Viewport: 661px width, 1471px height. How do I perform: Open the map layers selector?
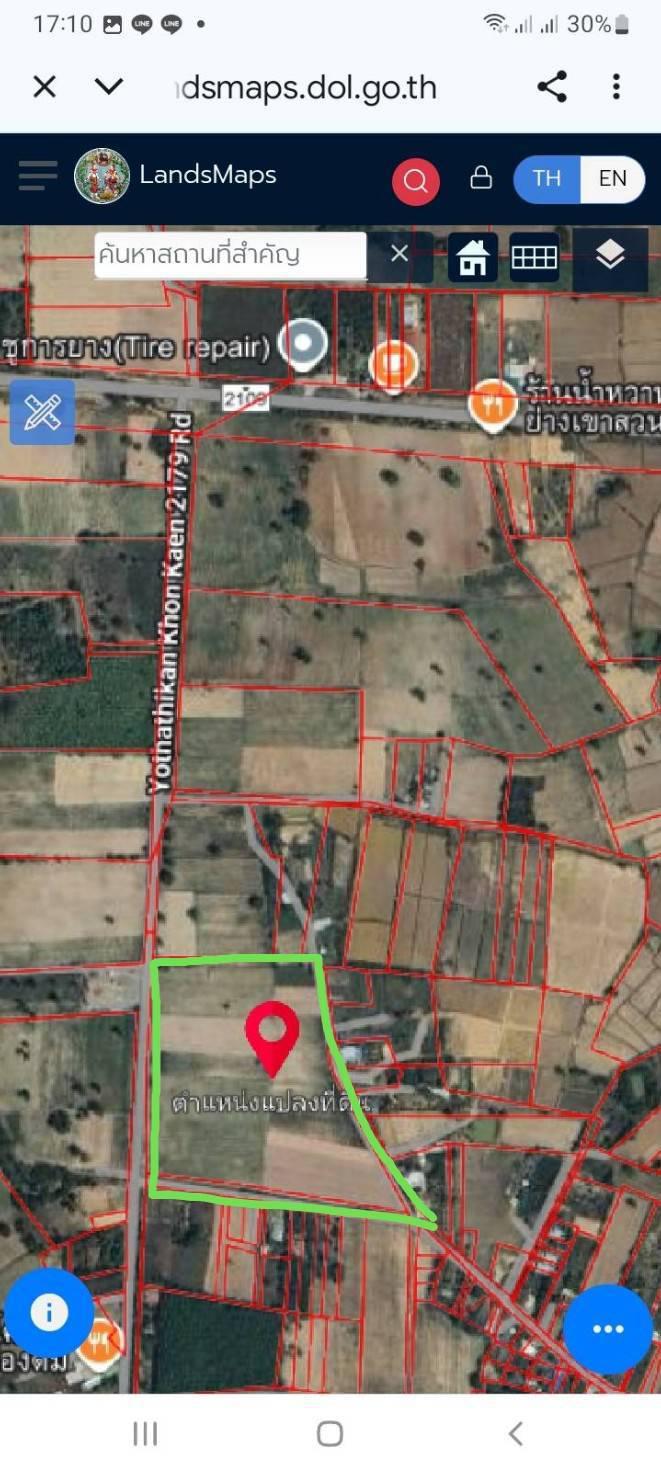[x=610, y=256]
